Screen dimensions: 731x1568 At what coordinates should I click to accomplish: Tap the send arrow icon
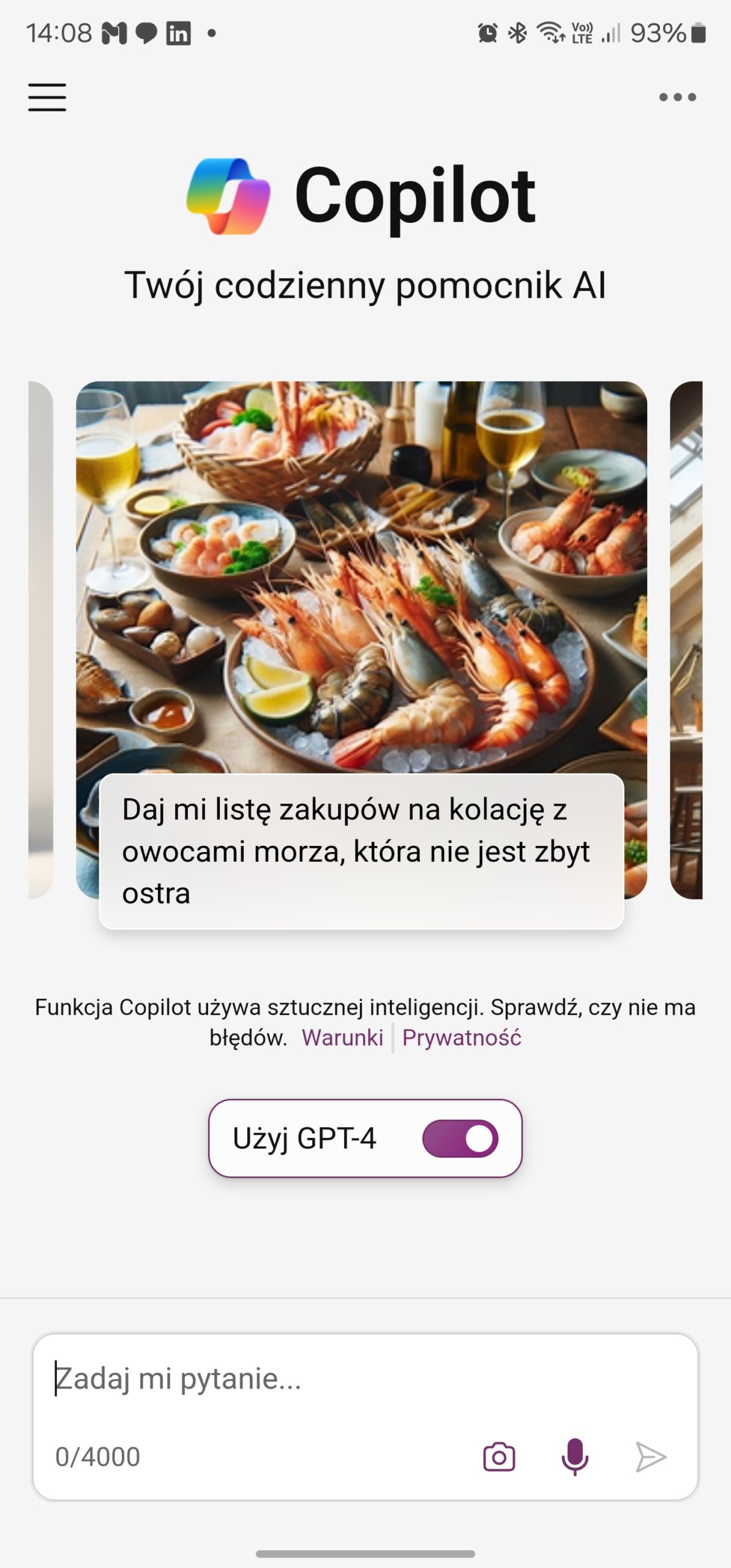point(650,1457)
